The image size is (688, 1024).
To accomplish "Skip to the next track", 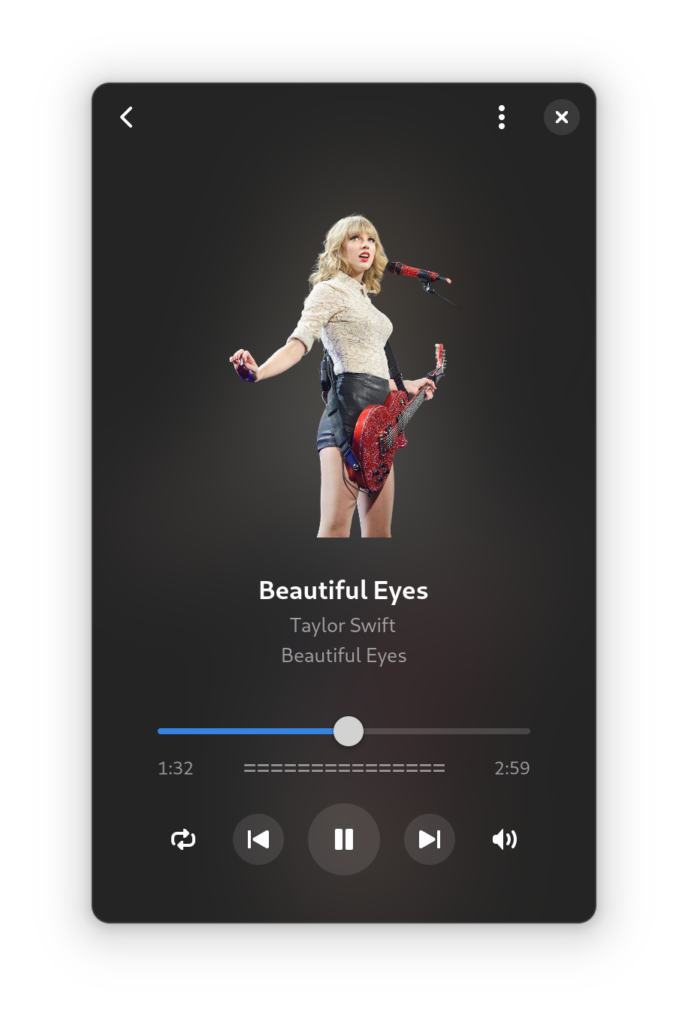I will pos(429,839).
